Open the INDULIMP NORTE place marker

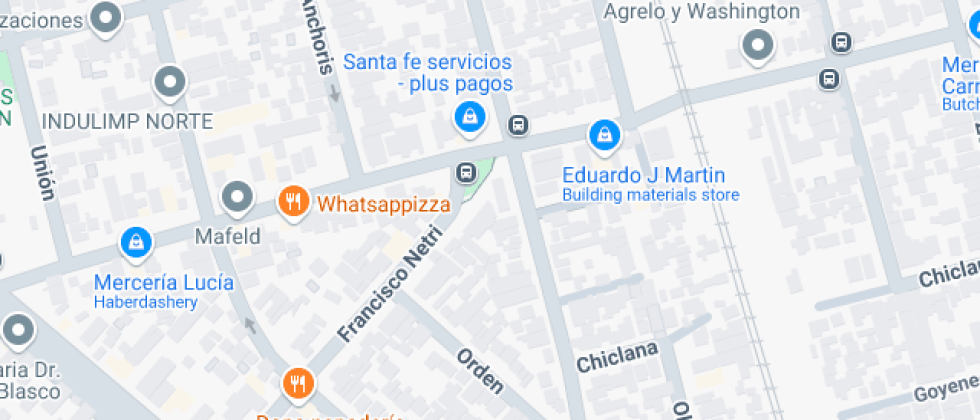tap(171, 83)
